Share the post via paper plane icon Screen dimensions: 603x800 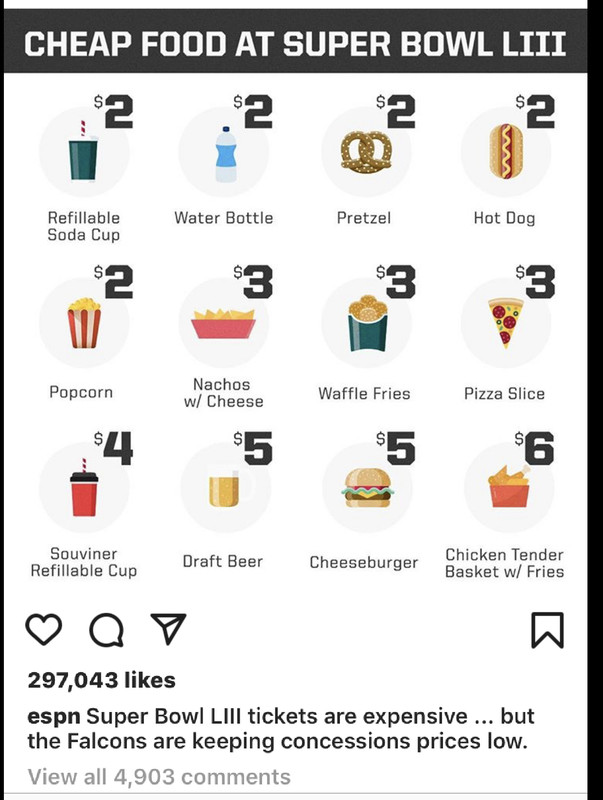click(168, 628)
